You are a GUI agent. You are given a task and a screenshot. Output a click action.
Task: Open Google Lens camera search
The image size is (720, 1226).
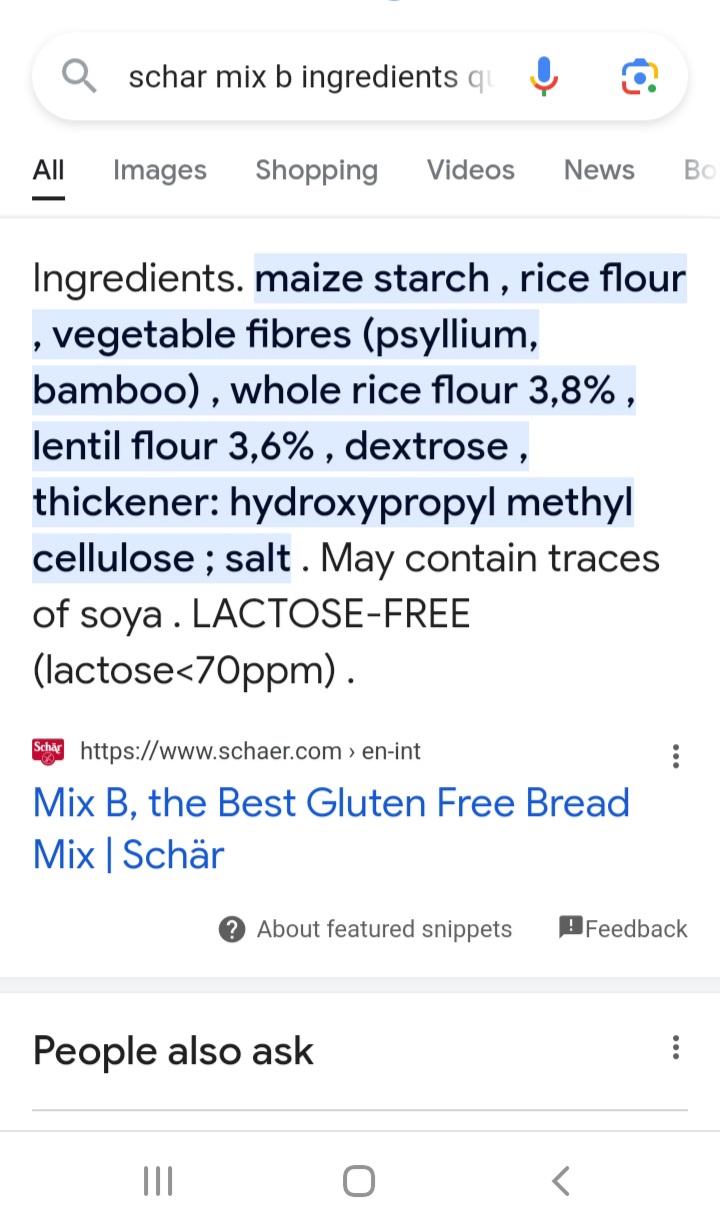[x=639, y=77]
